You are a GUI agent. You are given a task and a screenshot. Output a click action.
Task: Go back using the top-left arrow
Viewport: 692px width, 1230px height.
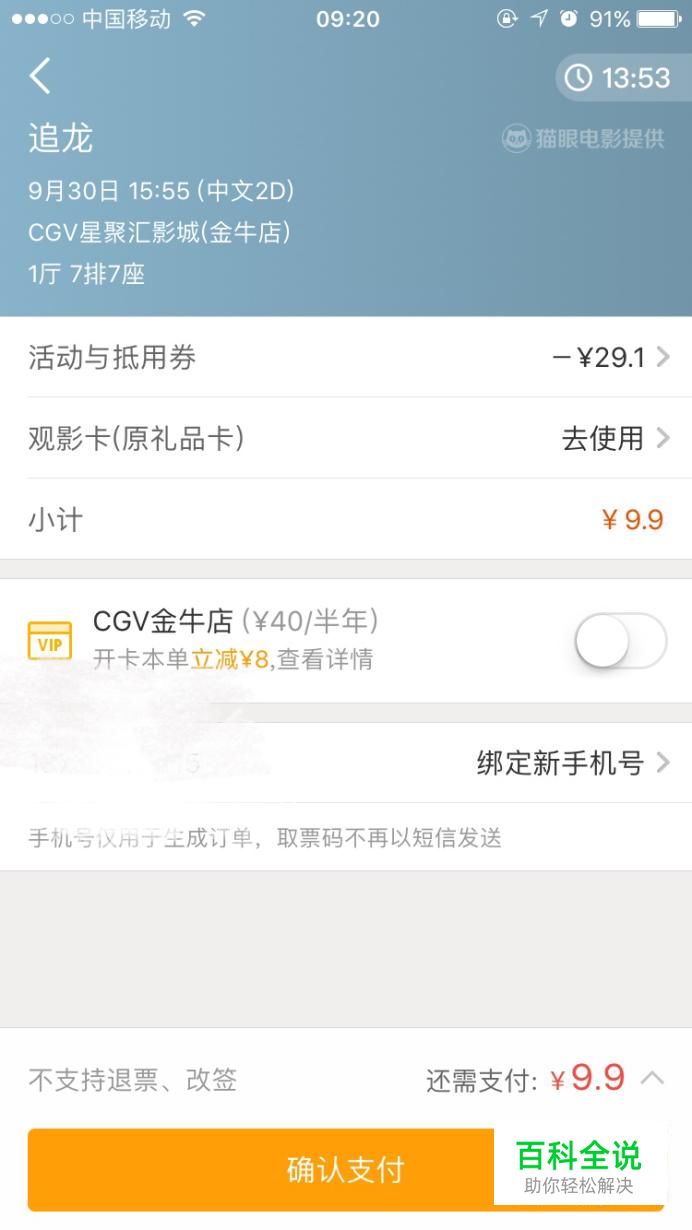[40, 76]
